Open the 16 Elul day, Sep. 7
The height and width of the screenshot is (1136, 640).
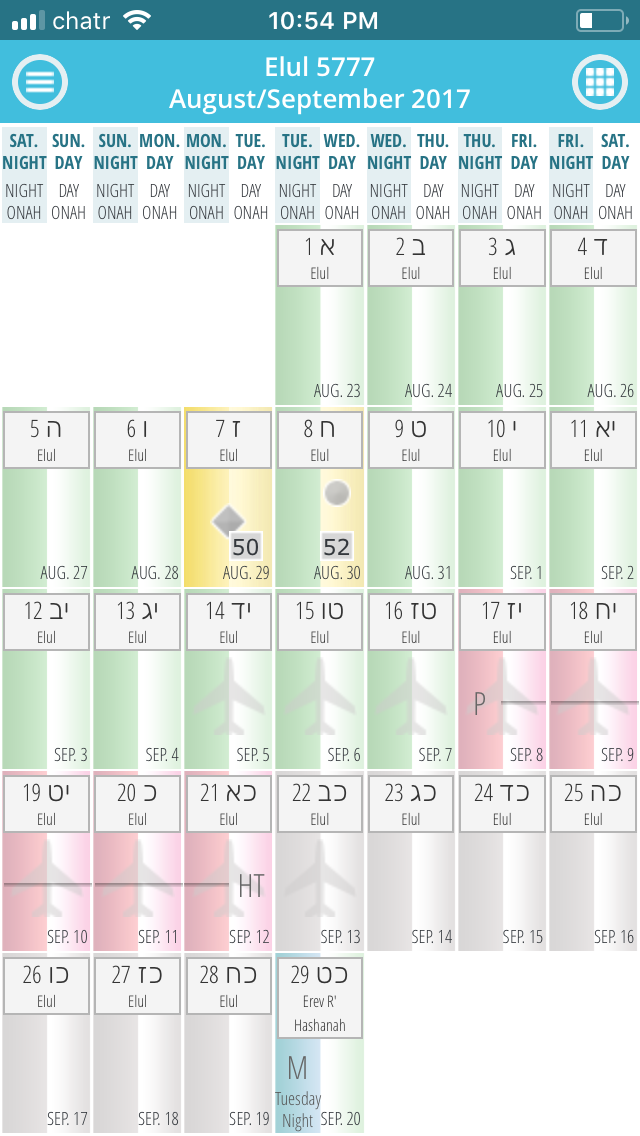click(411, 680)
